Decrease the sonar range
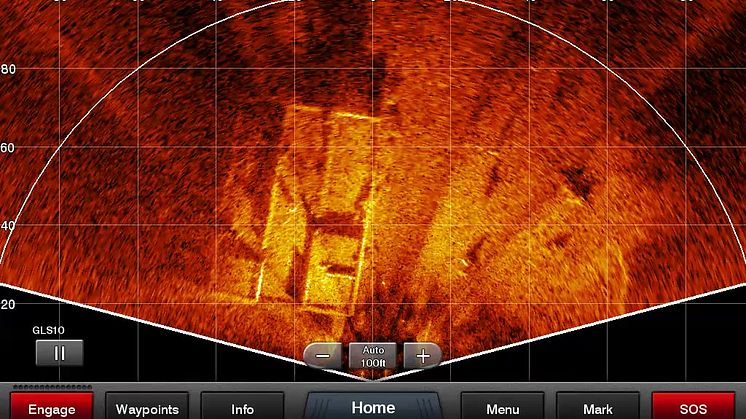 (x=321, y=355)
